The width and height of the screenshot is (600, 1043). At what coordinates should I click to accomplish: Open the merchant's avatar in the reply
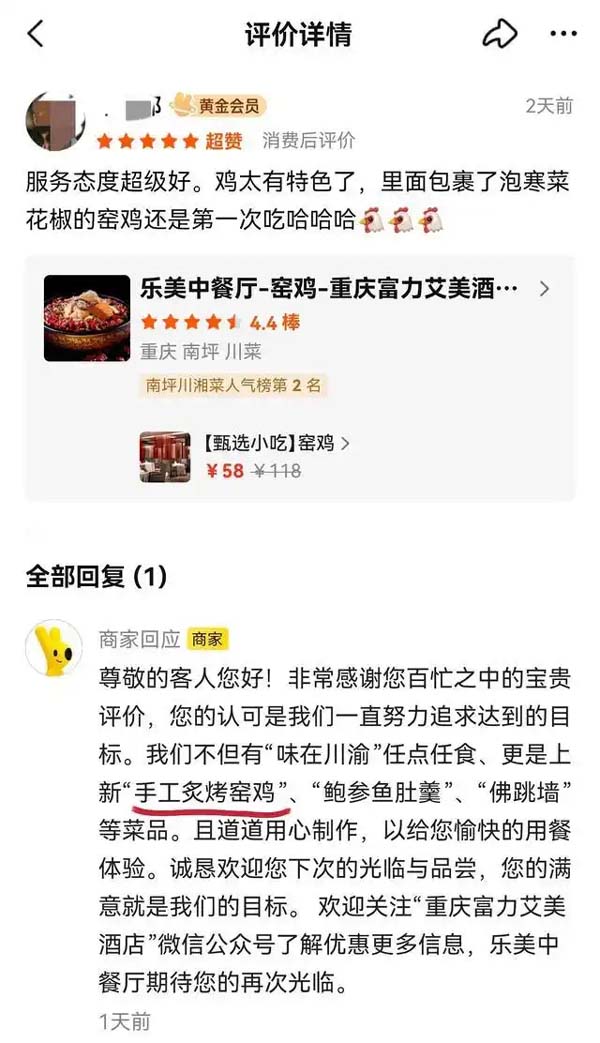point(54,648)
